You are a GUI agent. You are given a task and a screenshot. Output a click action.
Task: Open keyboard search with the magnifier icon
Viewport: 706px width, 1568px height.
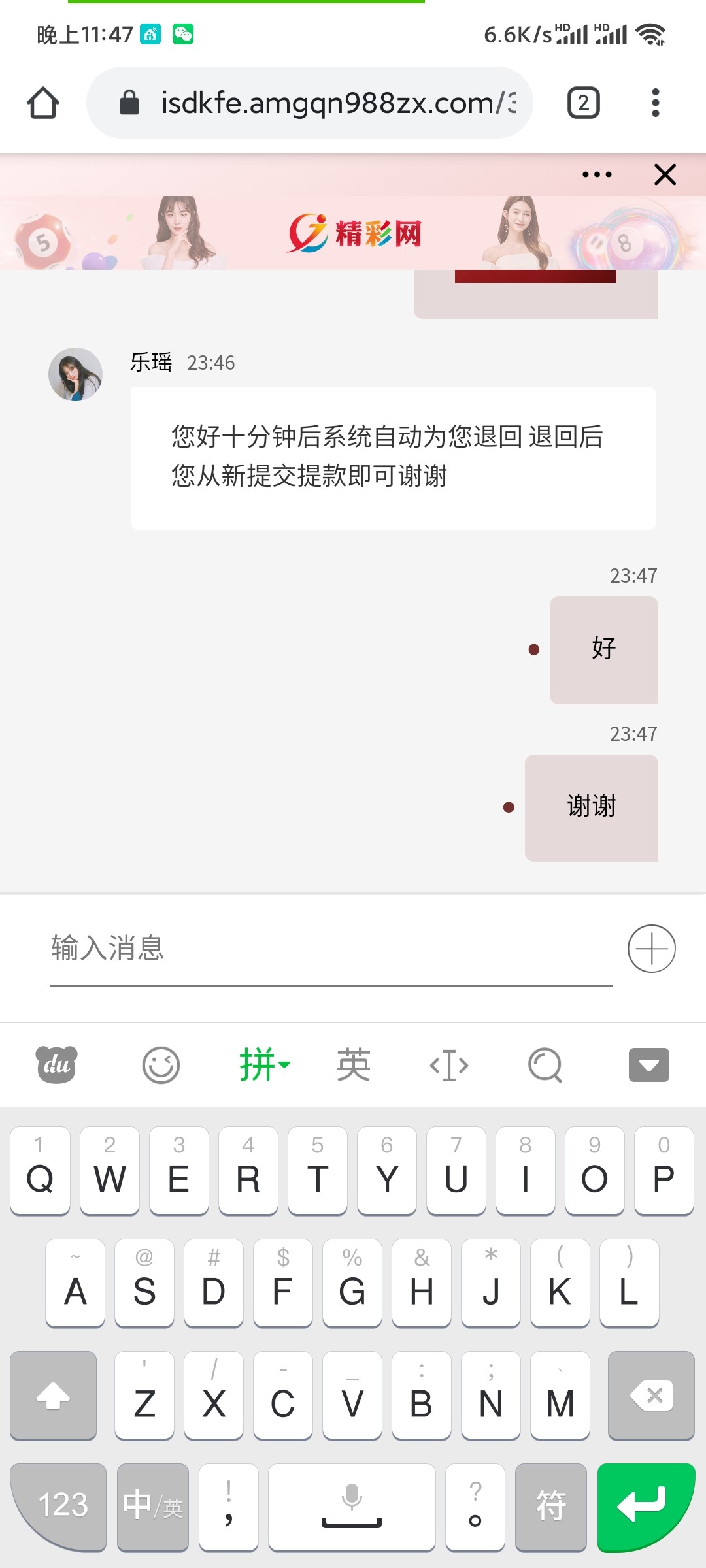(545, 1064)
